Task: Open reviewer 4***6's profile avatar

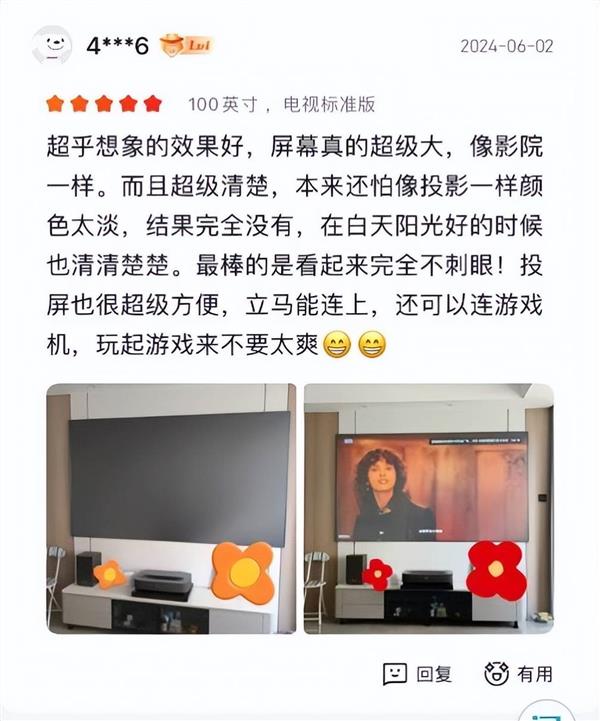Action: point(52,45)
